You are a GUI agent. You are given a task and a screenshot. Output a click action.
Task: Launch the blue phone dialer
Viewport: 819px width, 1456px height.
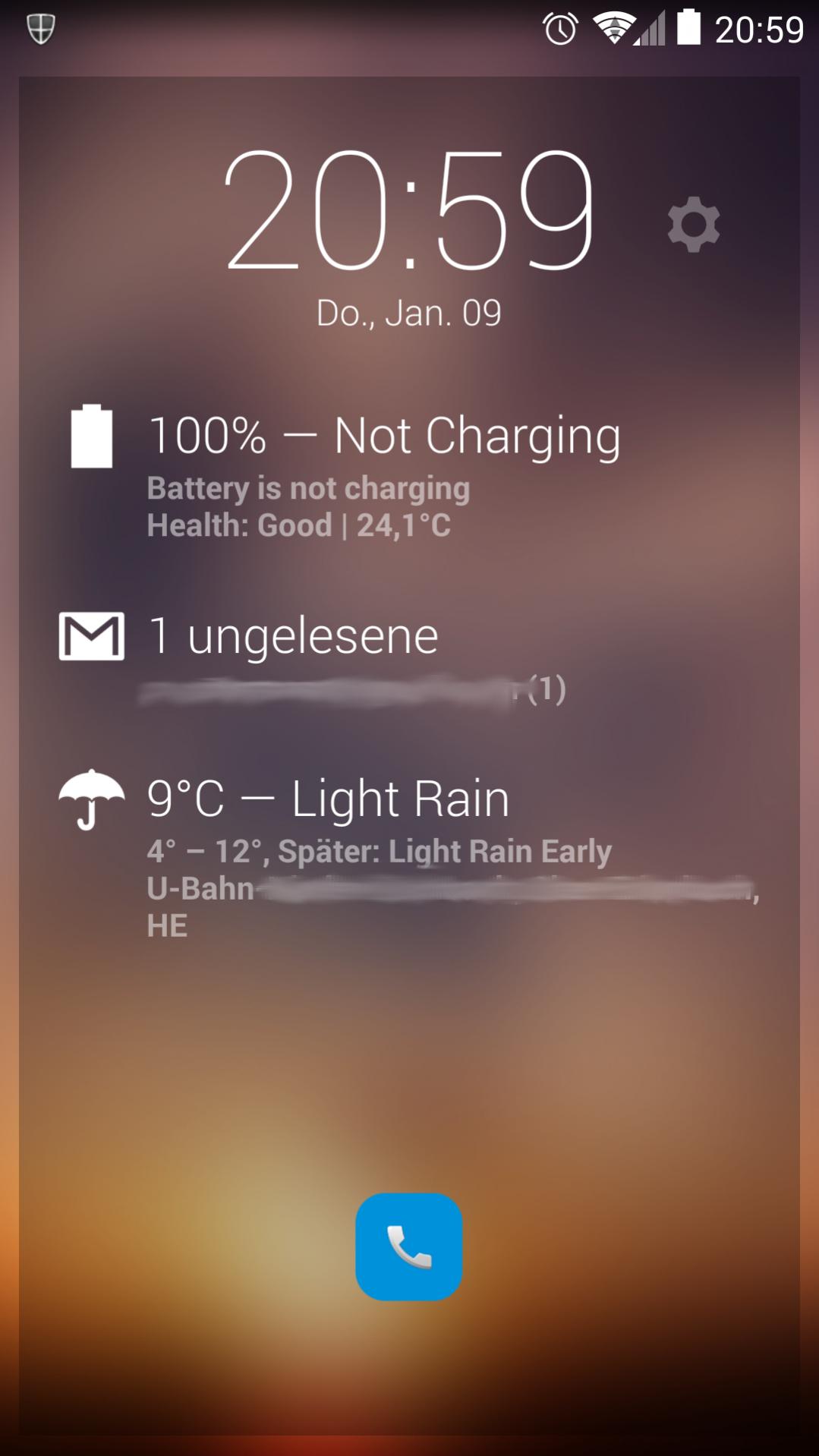(x=408, y=1246)
